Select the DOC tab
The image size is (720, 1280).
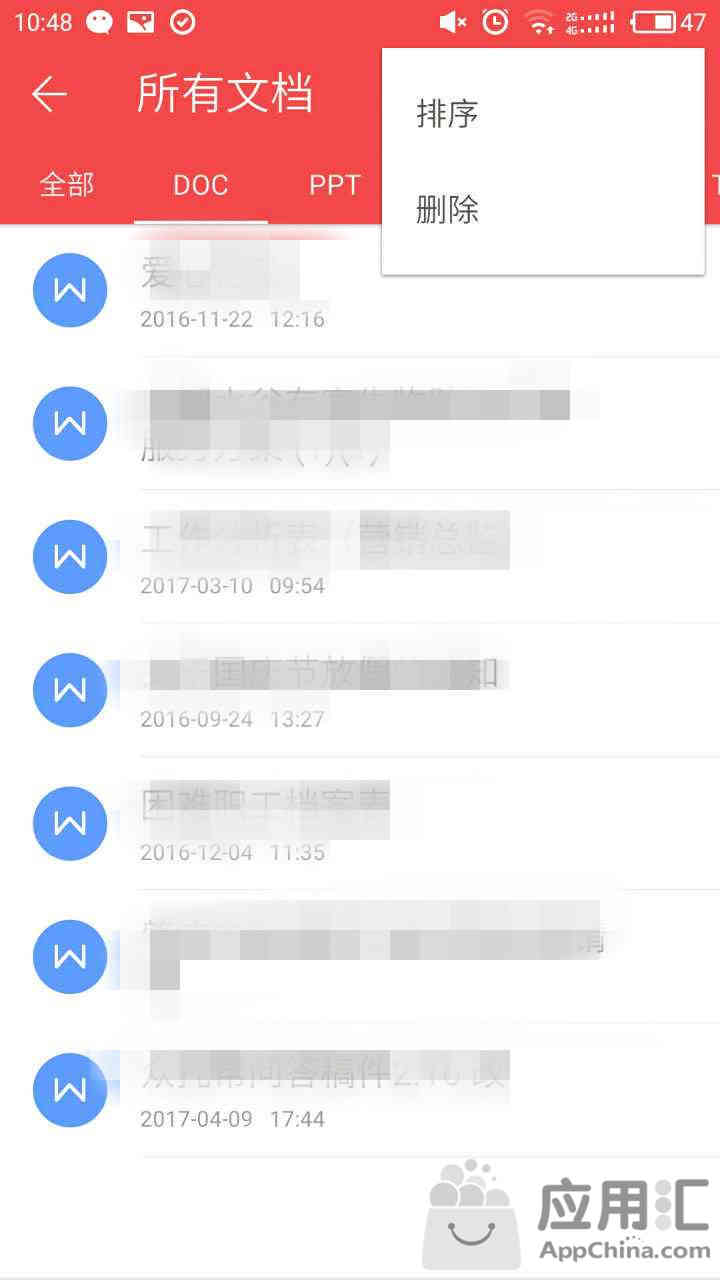(x=201, y=185)
